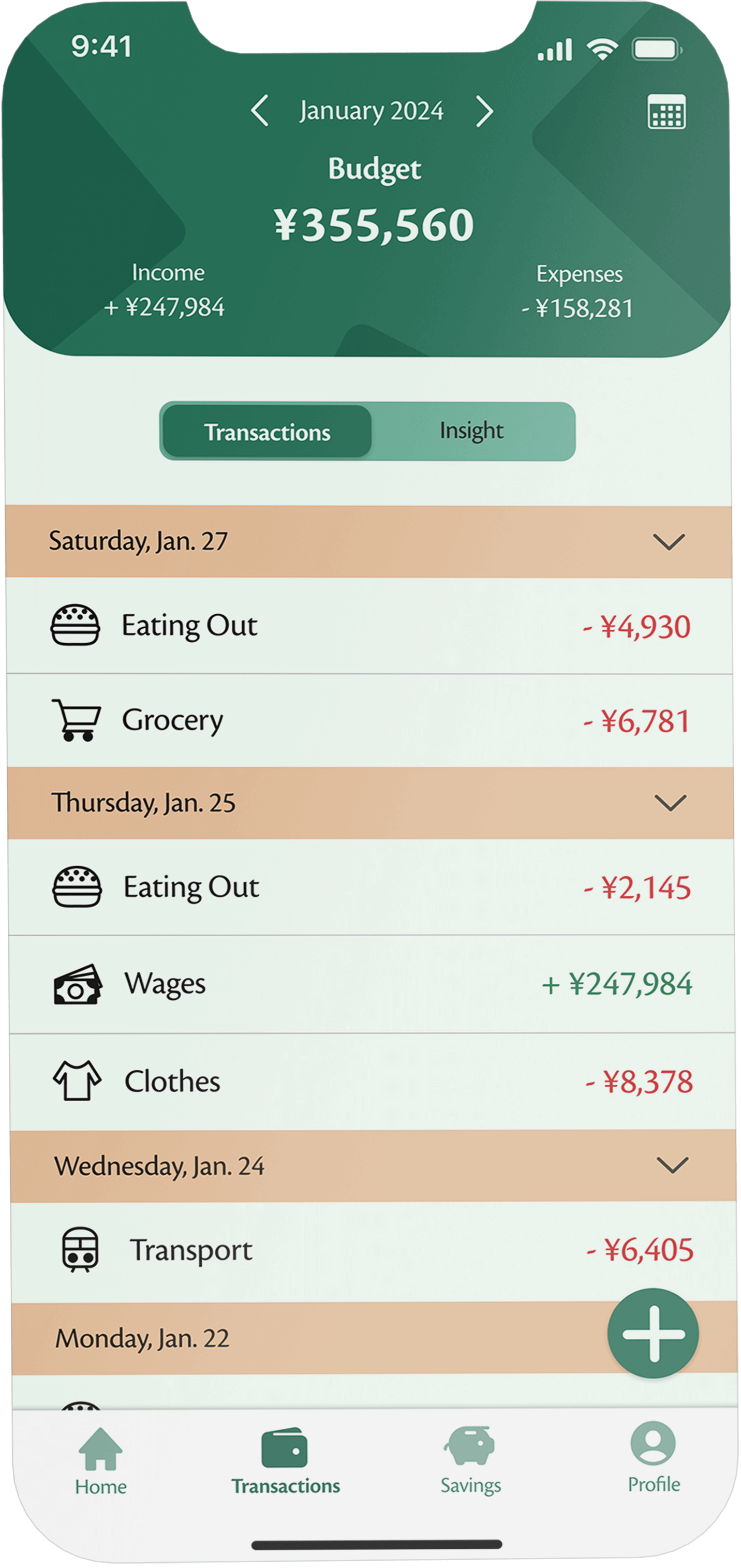Viewport: 741px width, 1568px height.
Task: Select the Transactions segment
Action: [268, 432]
